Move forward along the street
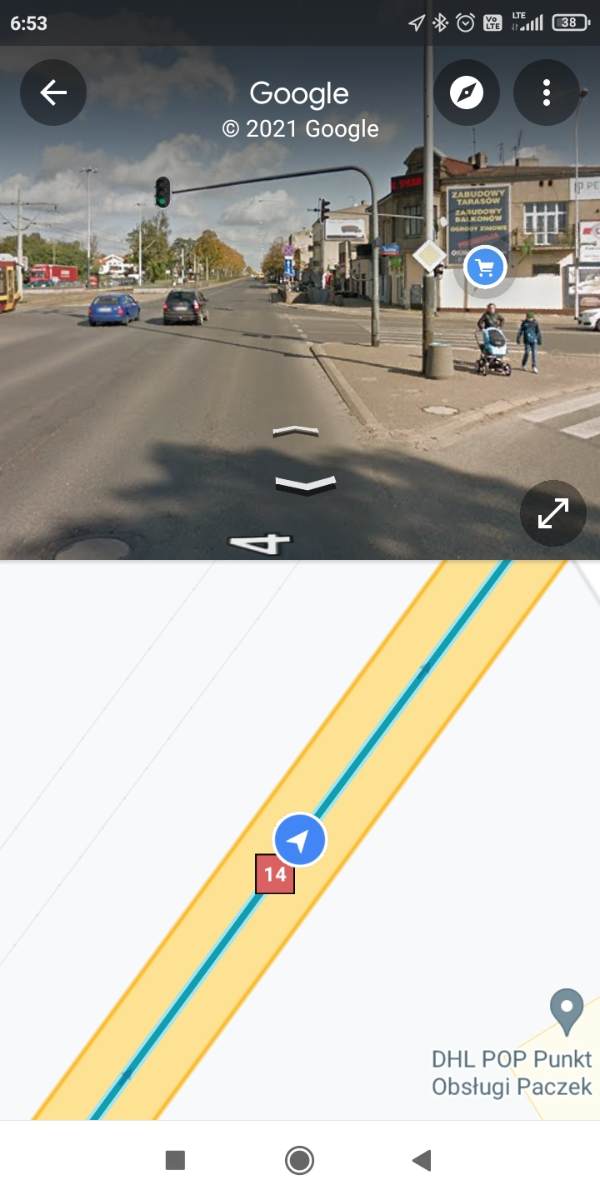The height and width of the screenshot is (1200, 600). [296, 431]
